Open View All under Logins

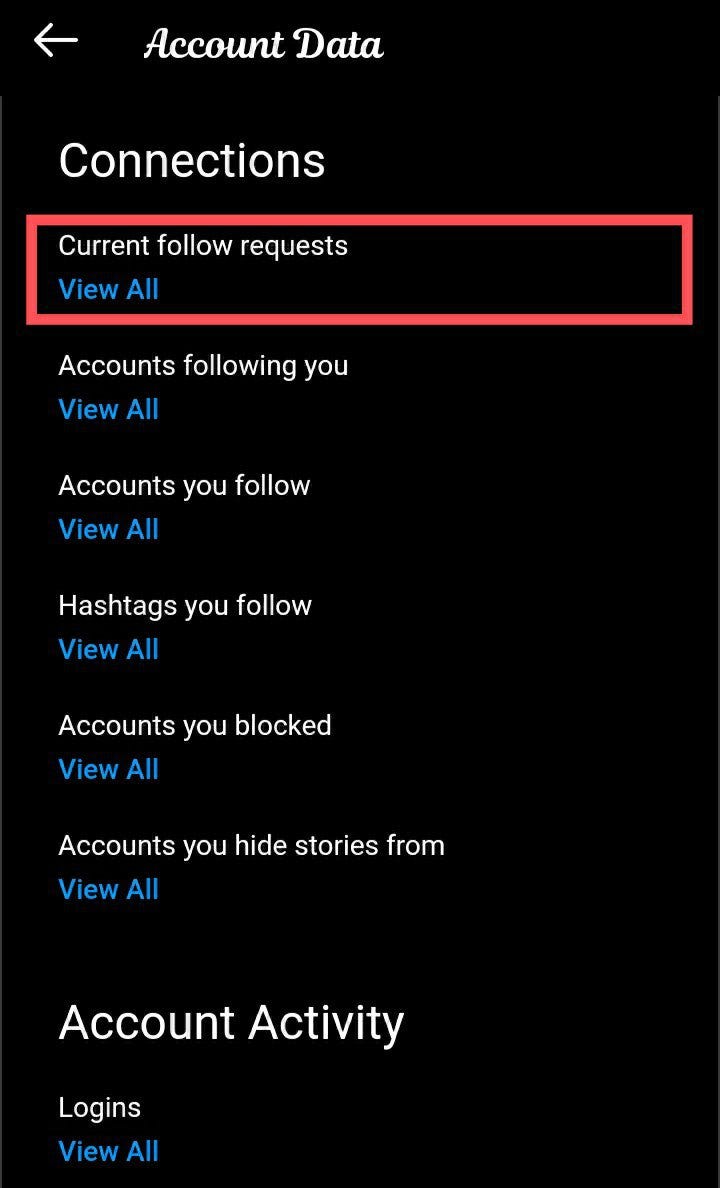(108, 1152)
